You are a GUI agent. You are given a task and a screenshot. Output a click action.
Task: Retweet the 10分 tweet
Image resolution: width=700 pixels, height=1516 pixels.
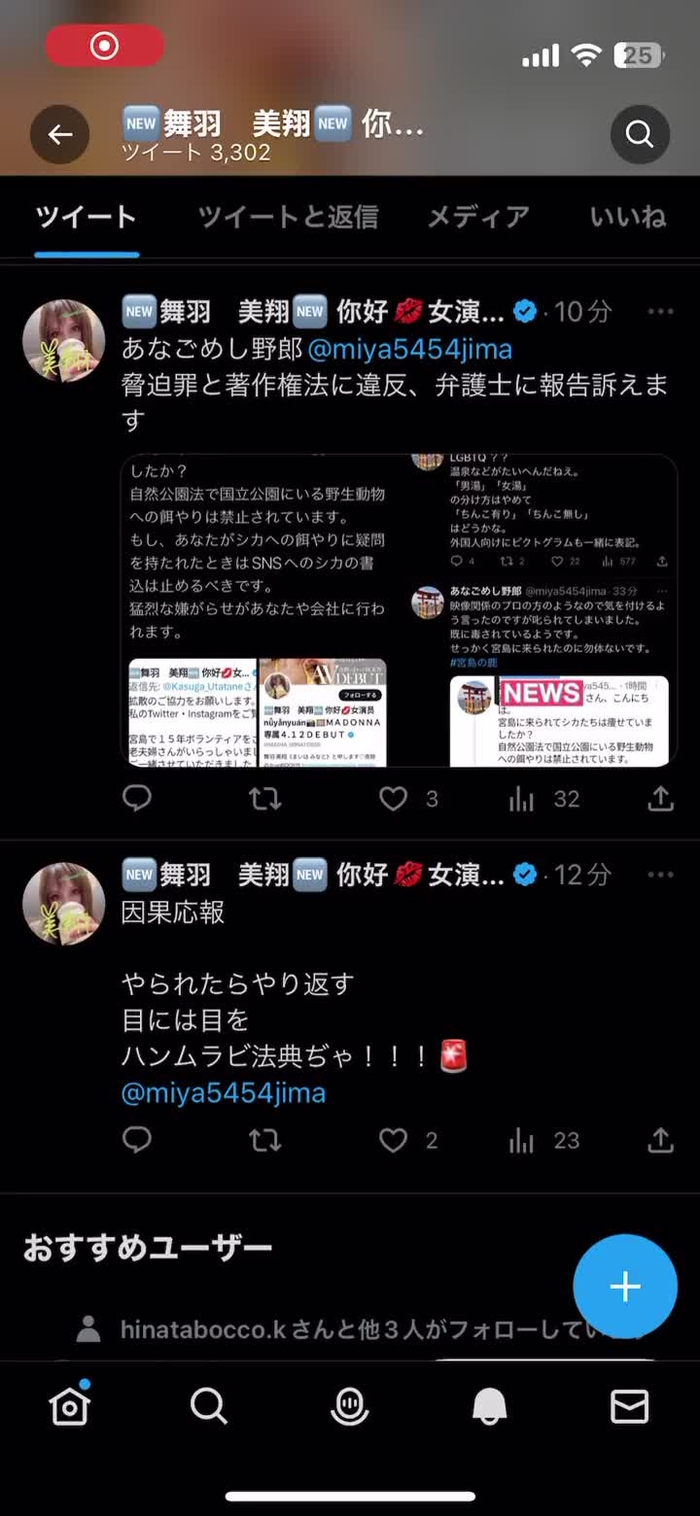coord(265,798)
